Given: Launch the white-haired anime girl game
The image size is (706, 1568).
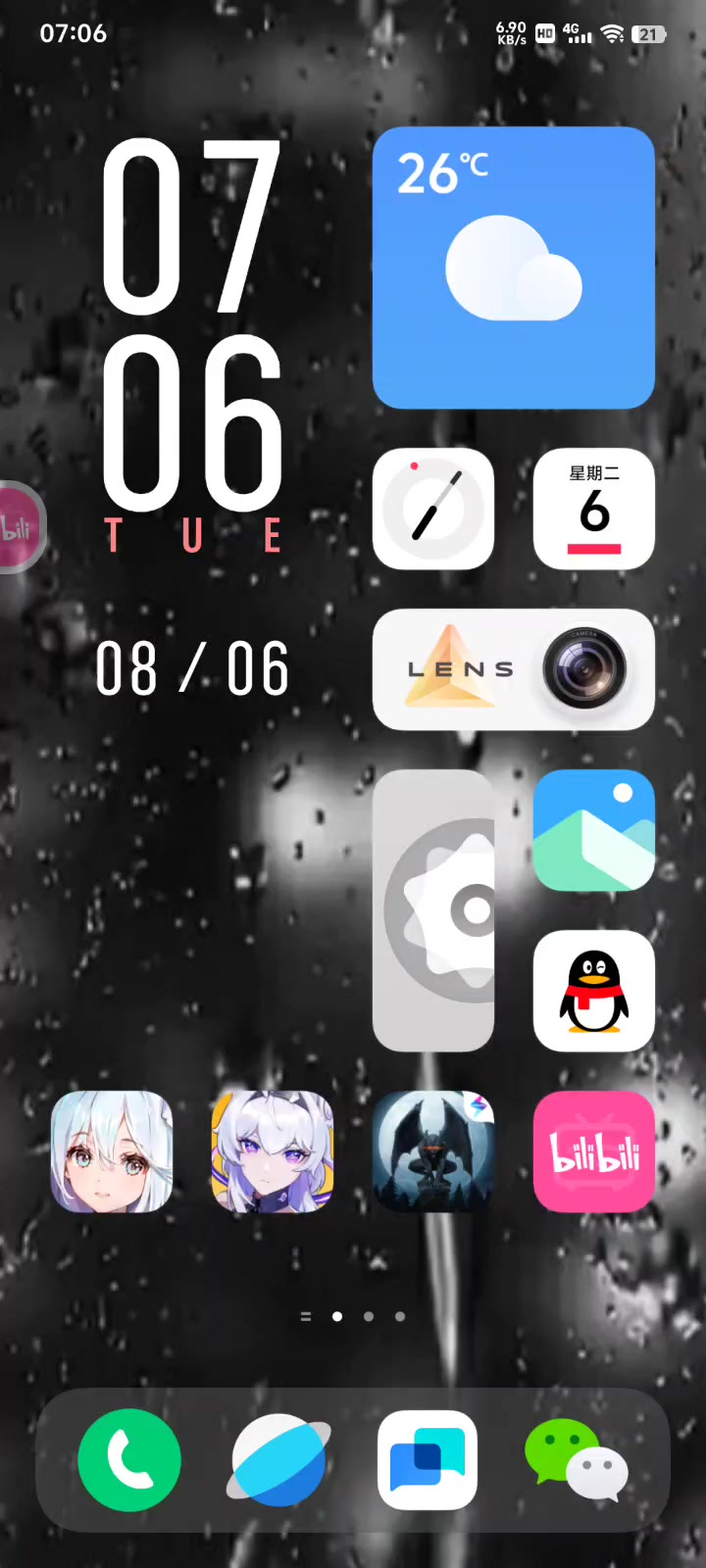Looking at the screenshot, I should (x=112, y=1151).
